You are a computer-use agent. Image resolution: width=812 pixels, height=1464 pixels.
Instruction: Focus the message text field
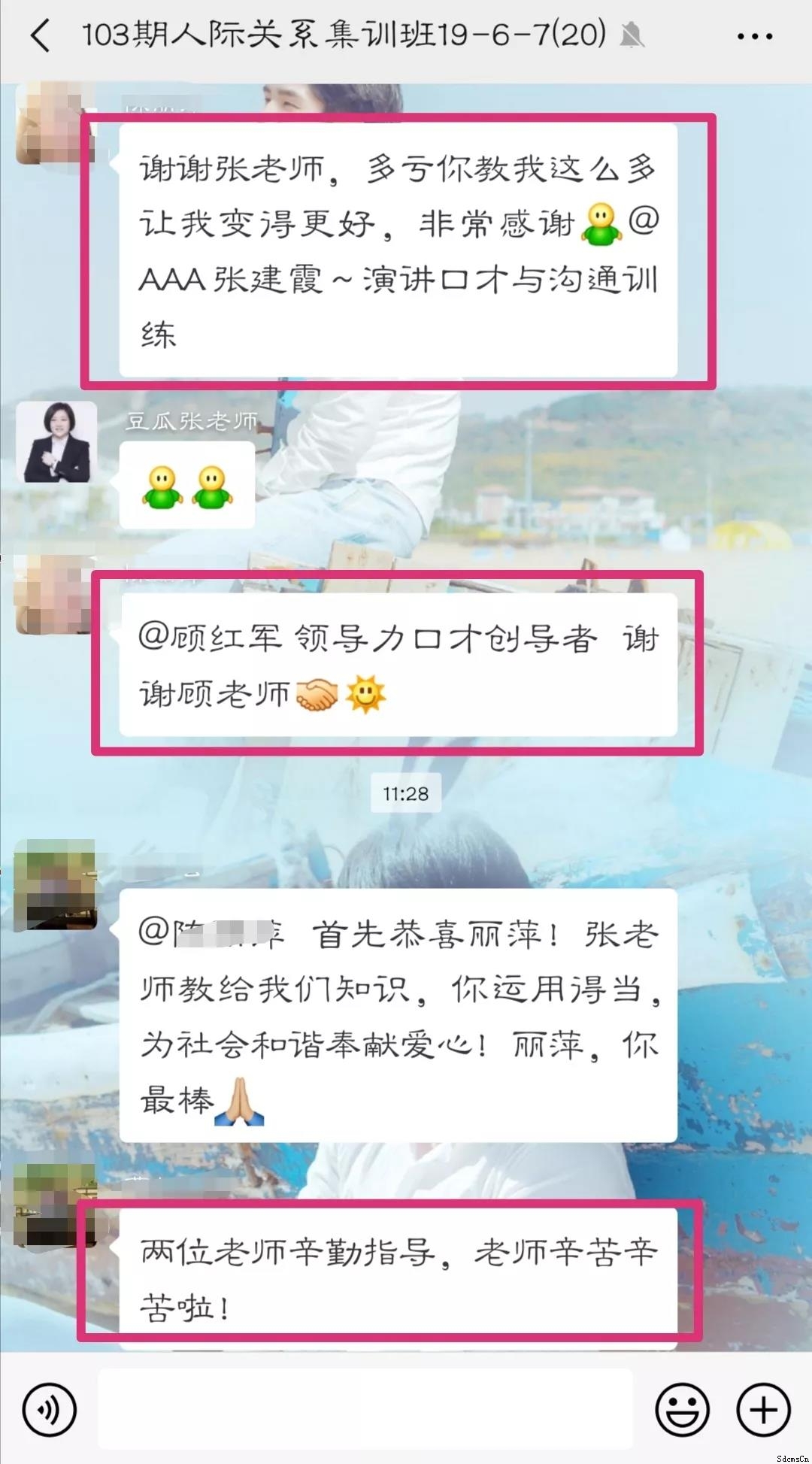tap(365, 1409)
